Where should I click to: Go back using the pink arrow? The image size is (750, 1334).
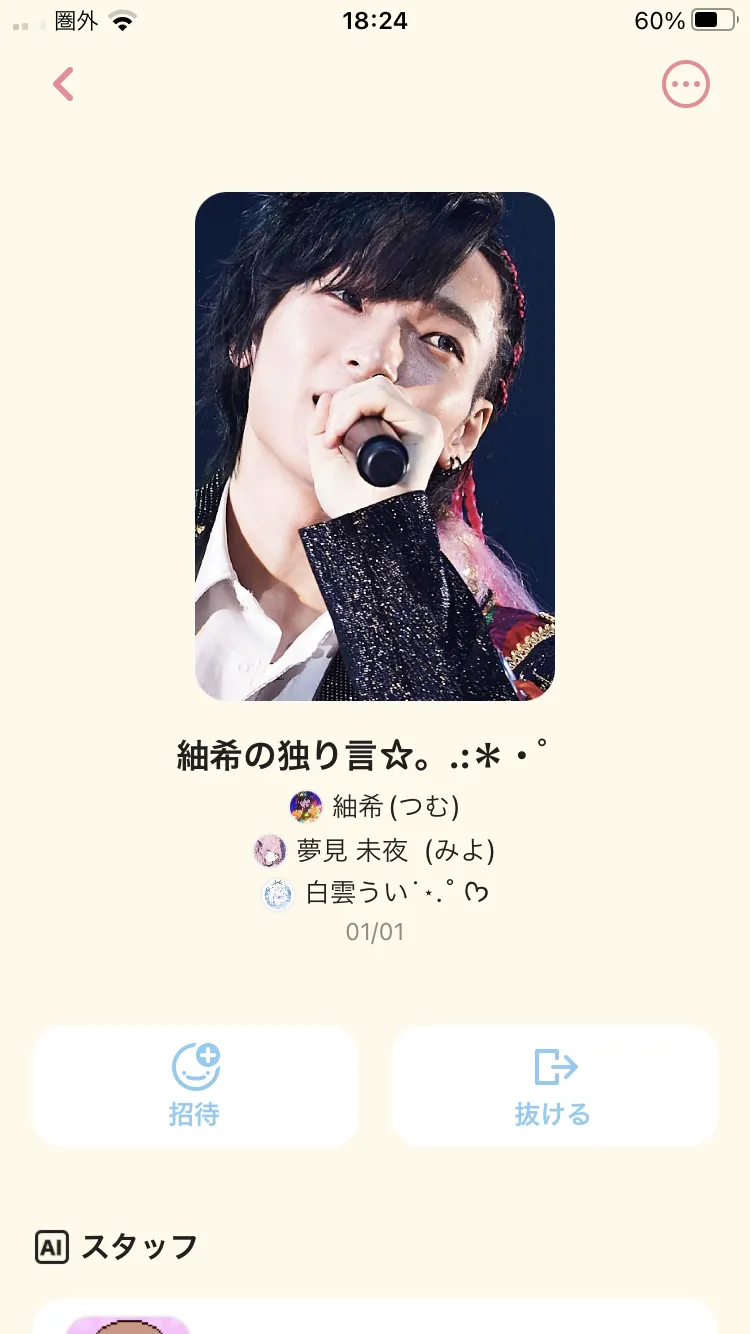(x=64, y=85)
